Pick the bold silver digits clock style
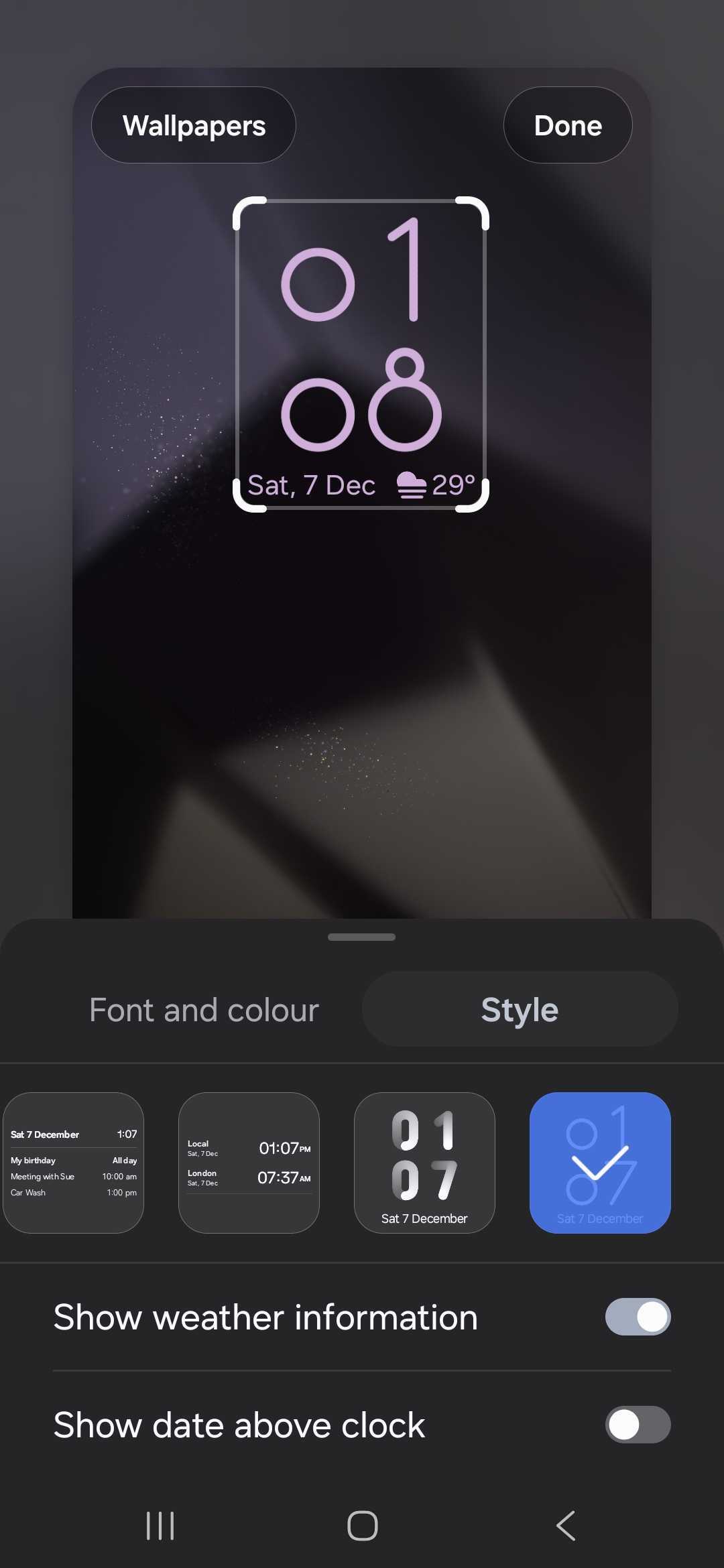 (424, 1163)
